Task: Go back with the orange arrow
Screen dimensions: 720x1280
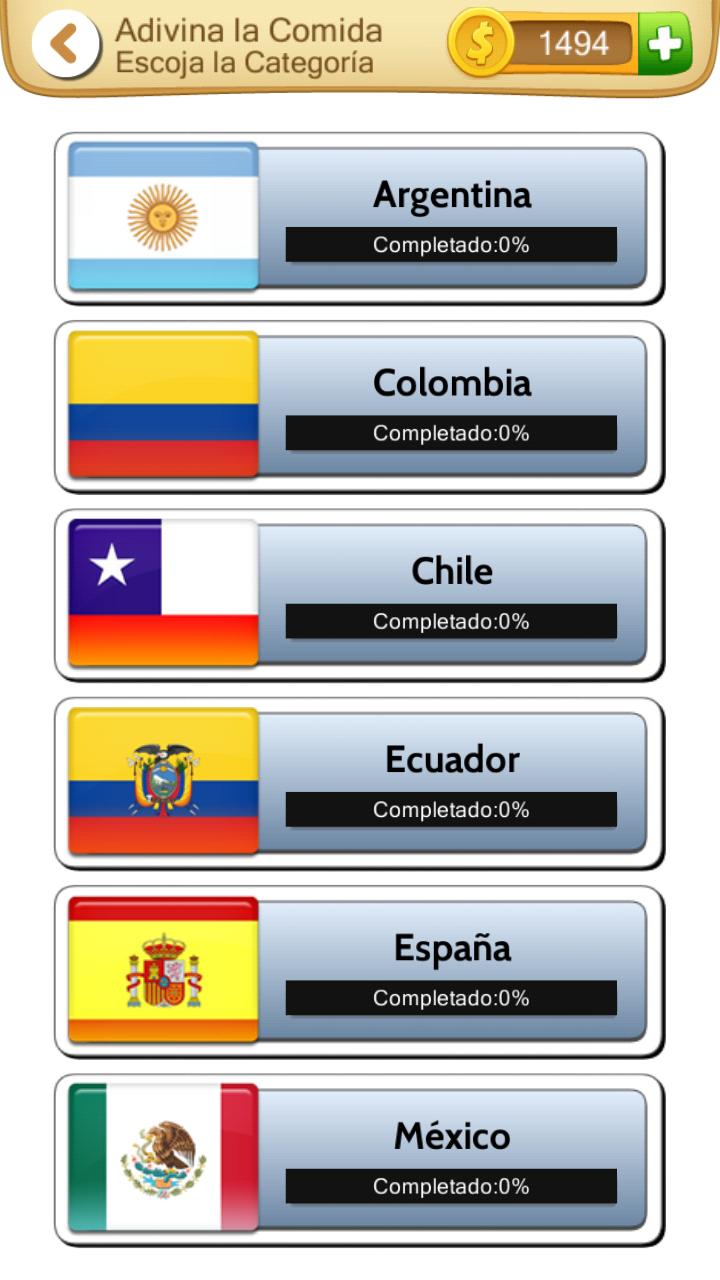Action: [x=66, y=44]
